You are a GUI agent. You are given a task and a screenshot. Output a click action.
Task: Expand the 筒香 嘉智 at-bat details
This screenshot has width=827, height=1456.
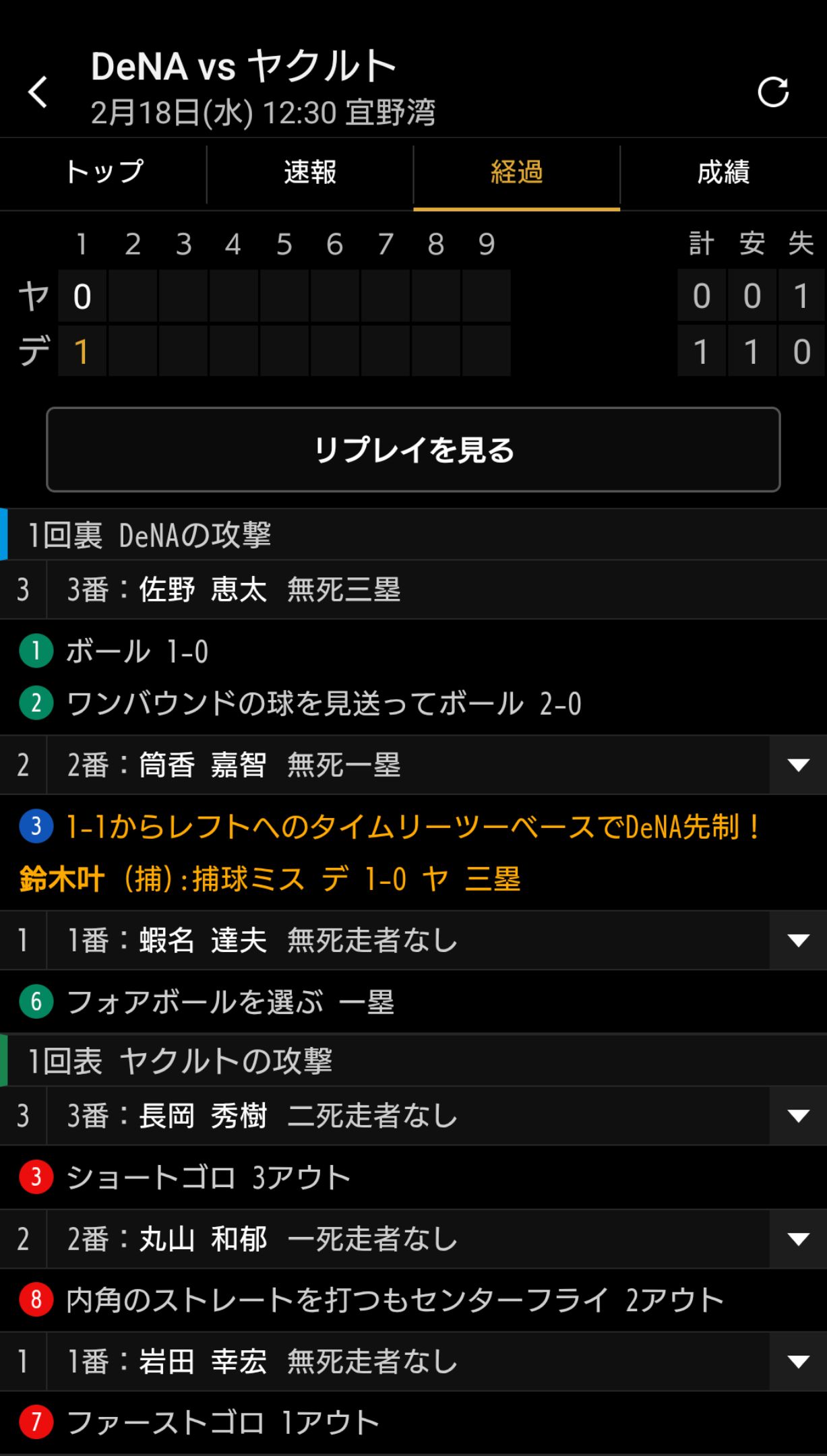point(798,765)
